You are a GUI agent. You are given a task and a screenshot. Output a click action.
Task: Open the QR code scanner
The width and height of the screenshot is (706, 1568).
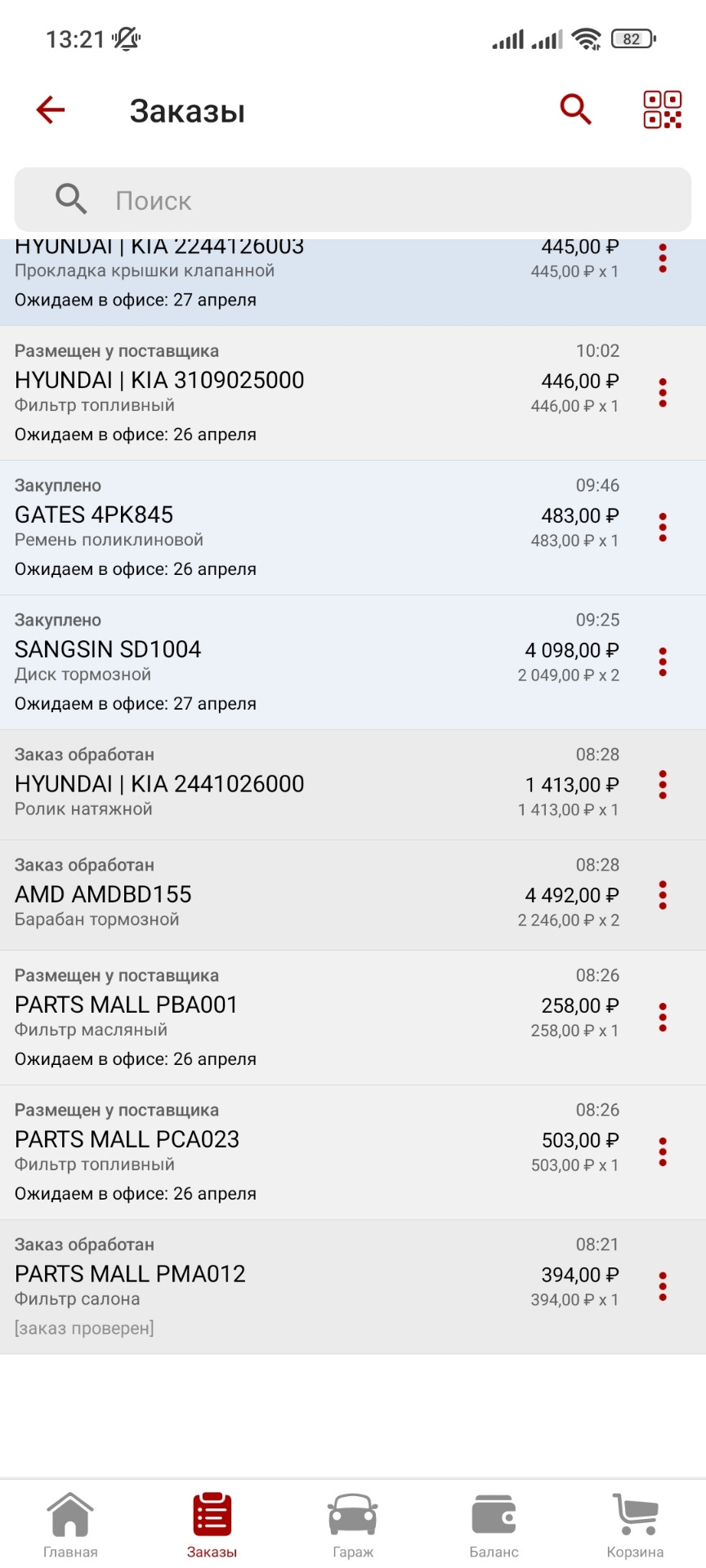coord(663,109)
